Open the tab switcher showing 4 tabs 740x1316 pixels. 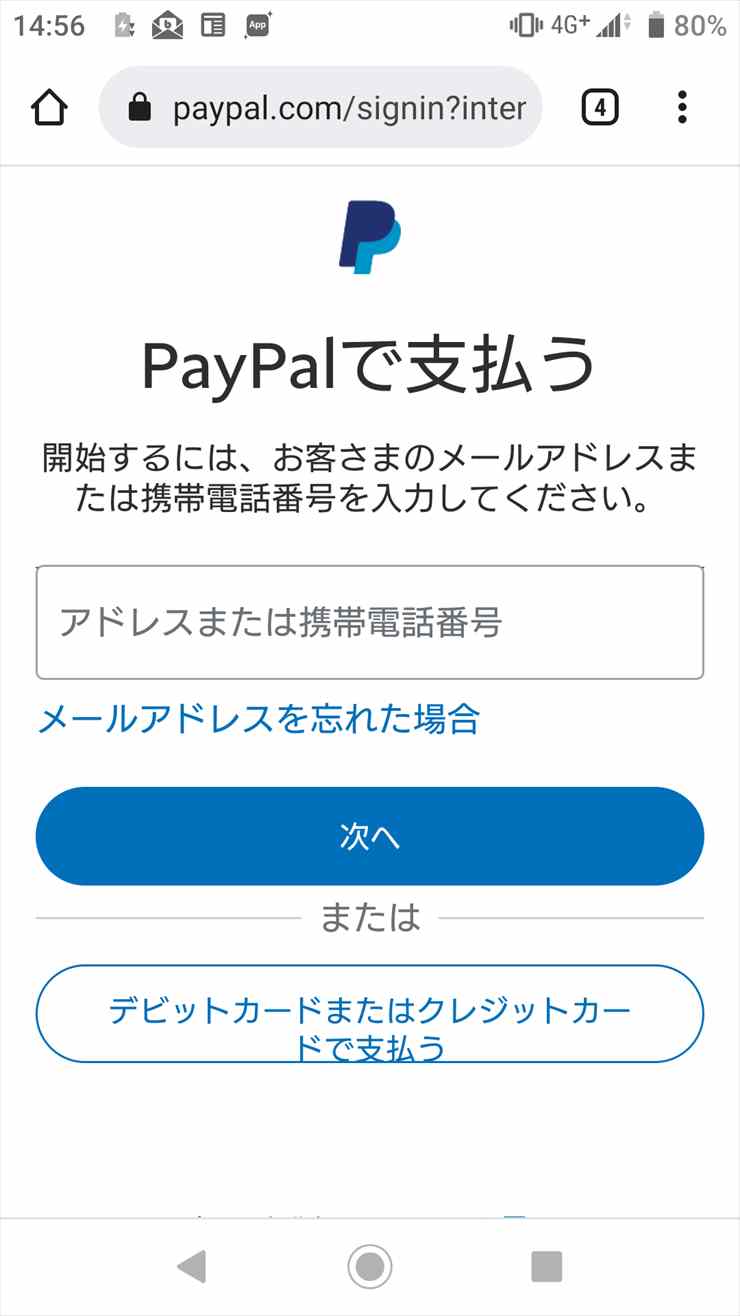600,107
